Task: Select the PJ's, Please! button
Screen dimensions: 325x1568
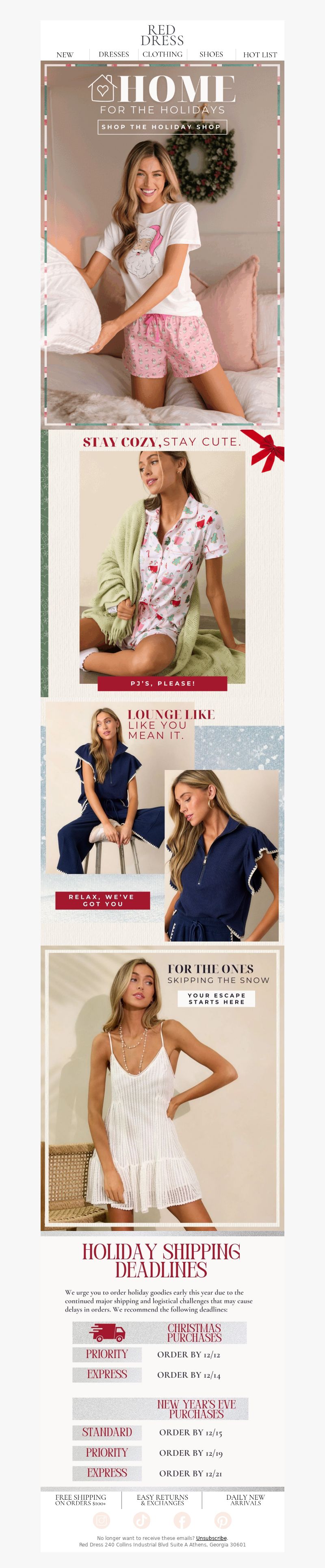Action: point(162,683)
